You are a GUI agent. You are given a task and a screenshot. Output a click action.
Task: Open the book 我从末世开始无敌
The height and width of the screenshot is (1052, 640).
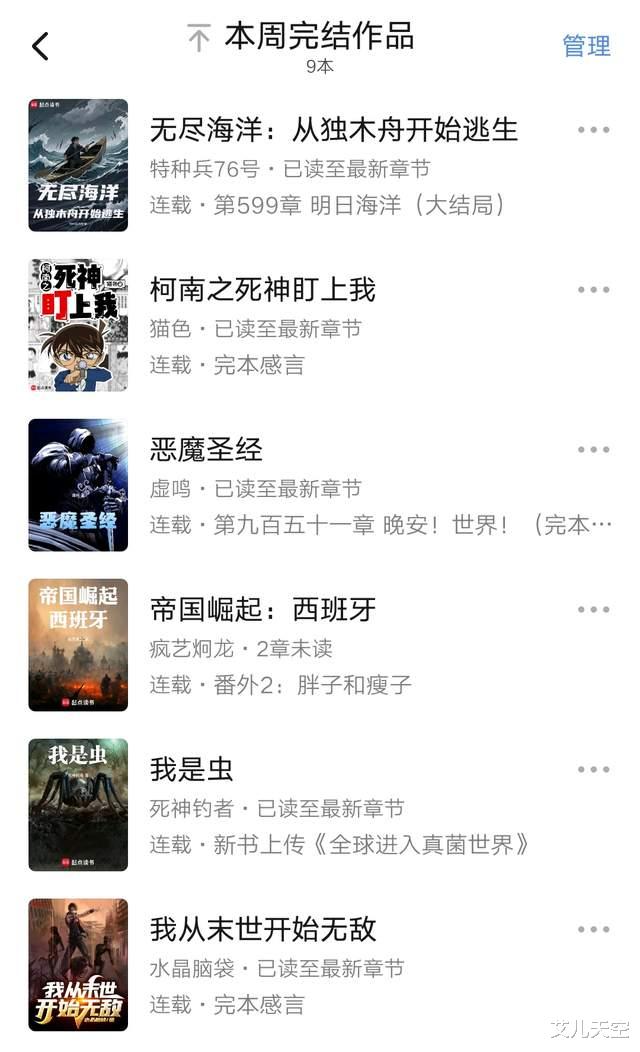pyautogui.click(x=262, y=930)
